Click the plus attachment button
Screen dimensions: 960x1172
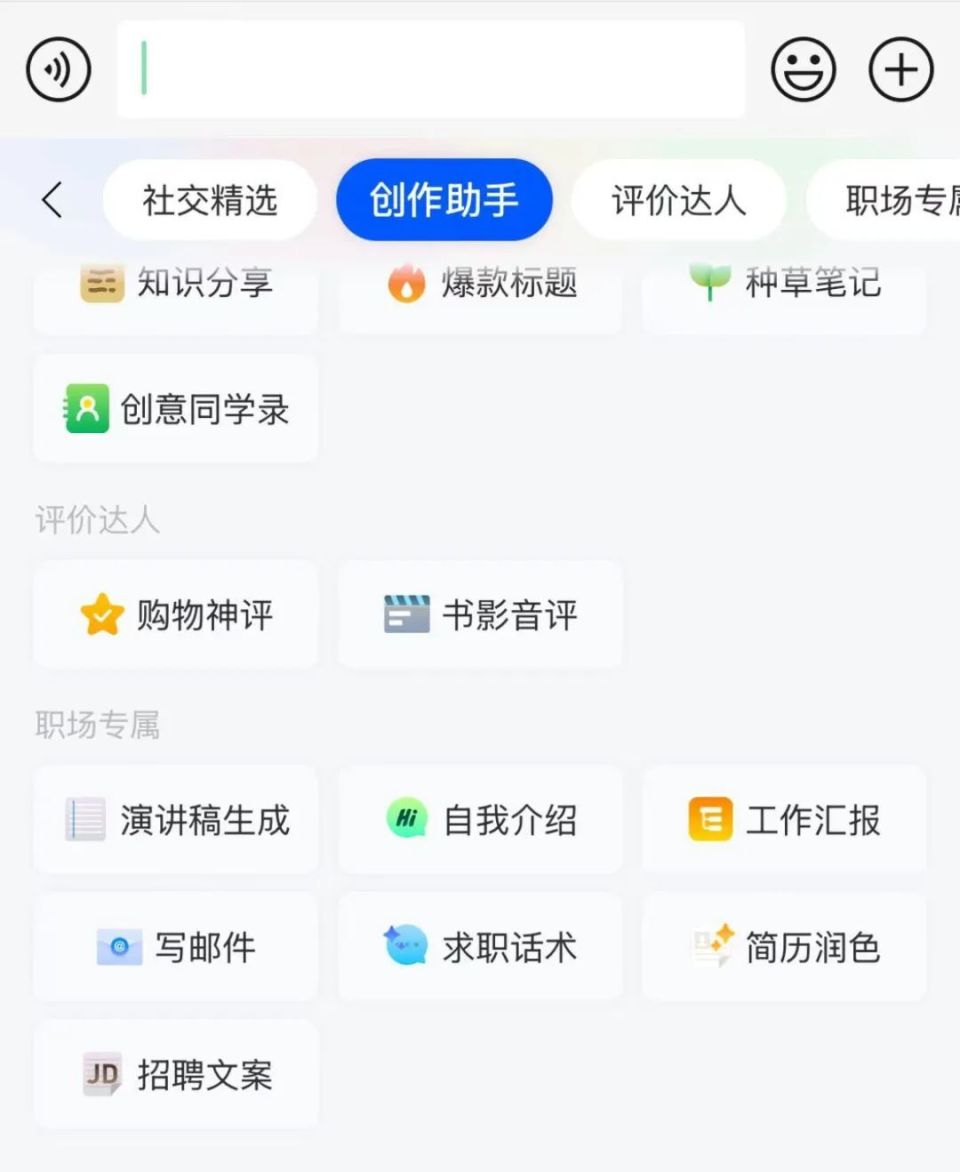[899, 69]
